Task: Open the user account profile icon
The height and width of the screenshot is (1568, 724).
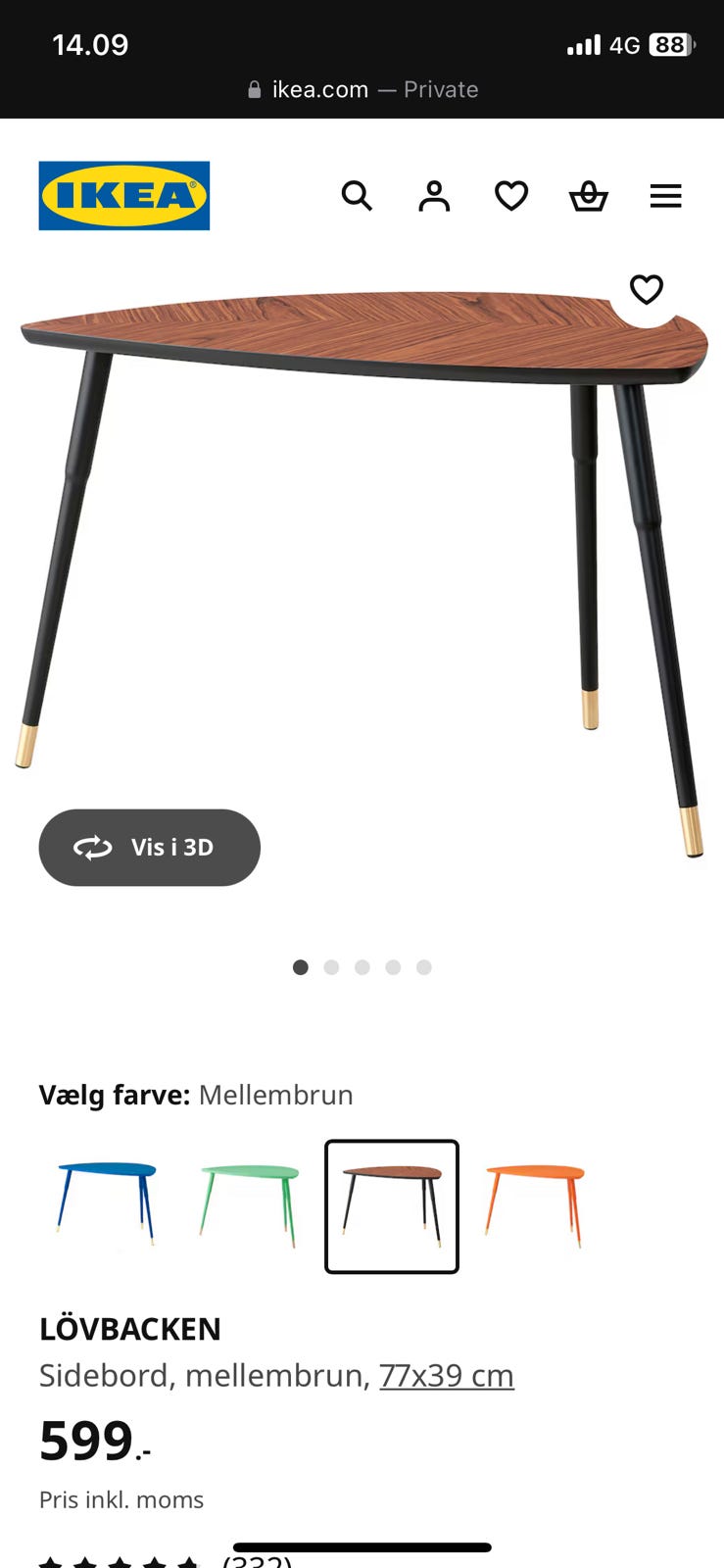Action: point(434,195)
